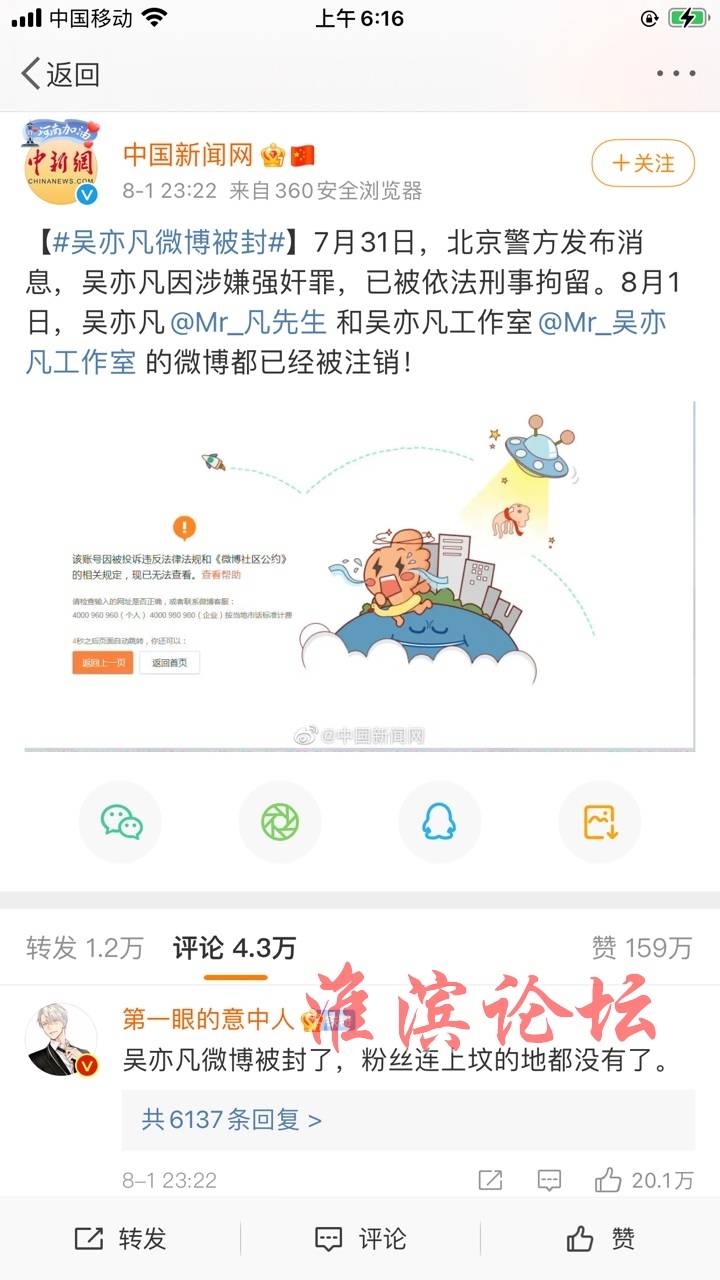Like the post via bottom 赞
The height and width of the screenshot is (1280, 720).
tap(600, 1240)
